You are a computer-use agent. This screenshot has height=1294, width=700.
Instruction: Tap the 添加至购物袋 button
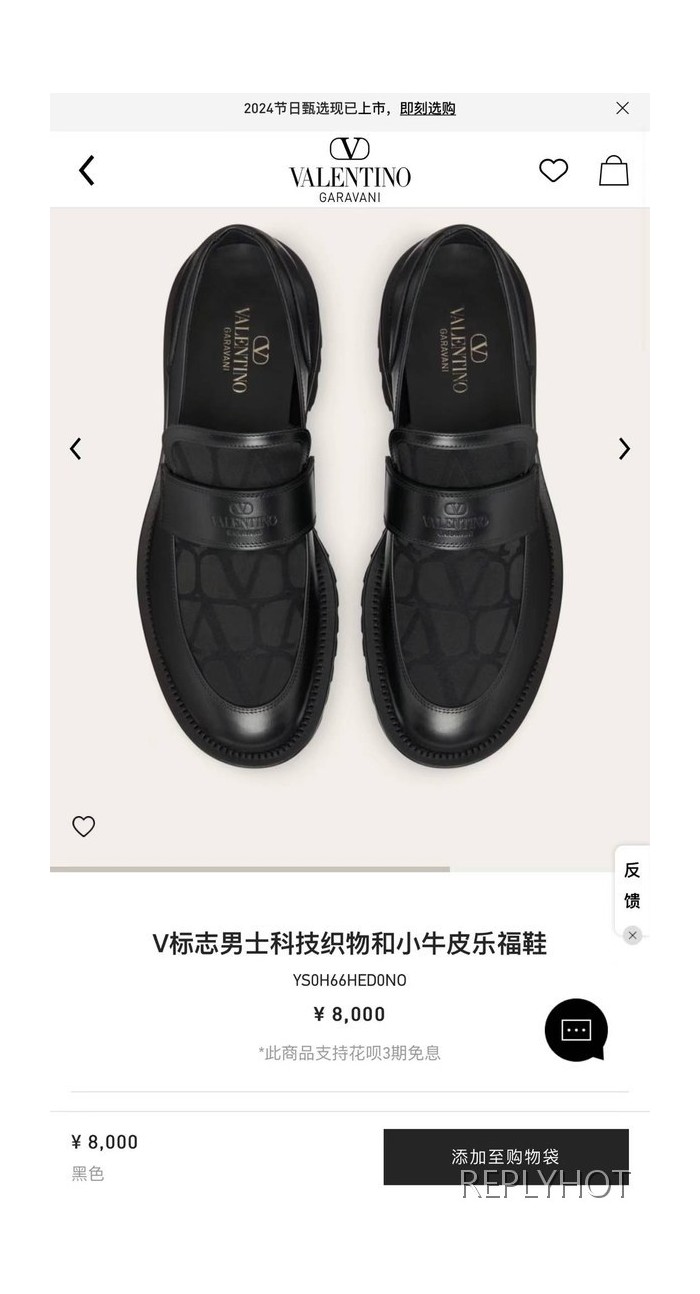(505, 1157)
